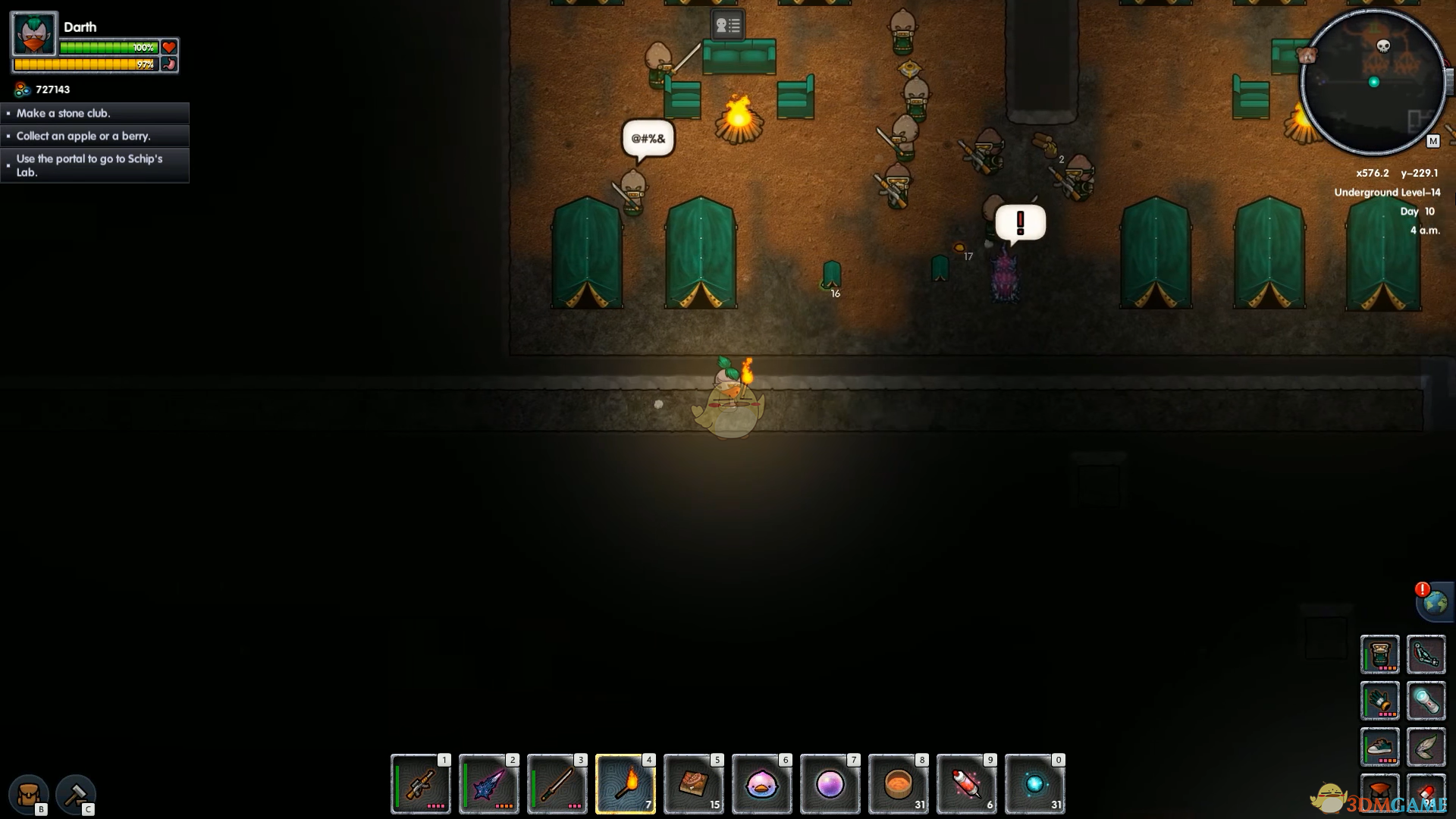Viewport: 1456px width, 819px height.
Task: Tap the backpack armor equipment slot
Action: [1380, 654]
